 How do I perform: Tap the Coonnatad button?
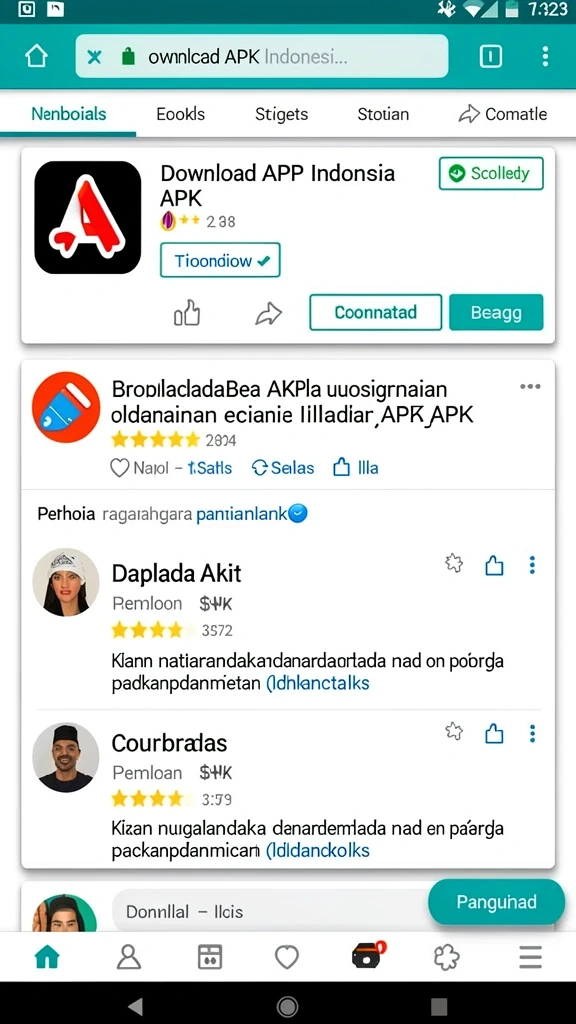376,312
